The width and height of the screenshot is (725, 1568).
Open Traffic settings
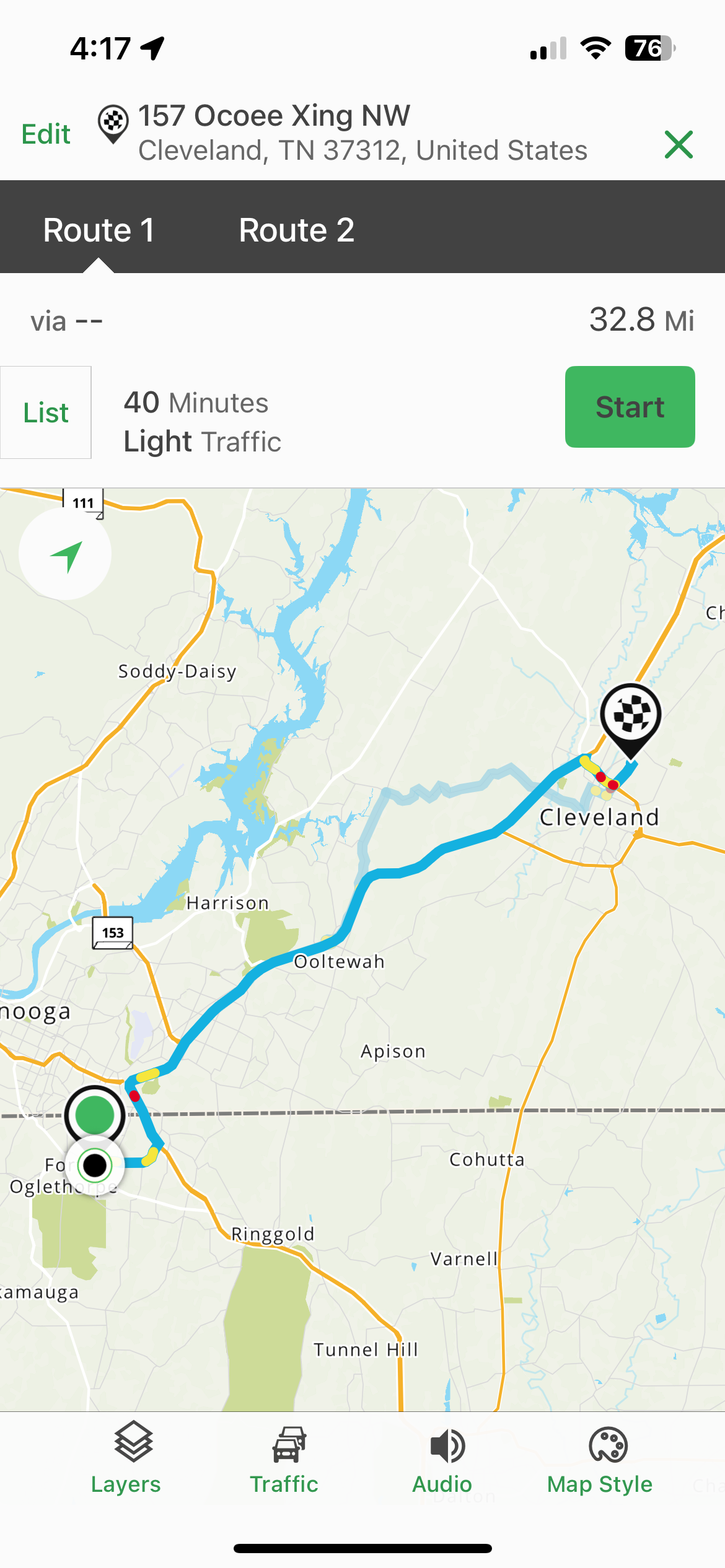click(x=284, y=1458)
